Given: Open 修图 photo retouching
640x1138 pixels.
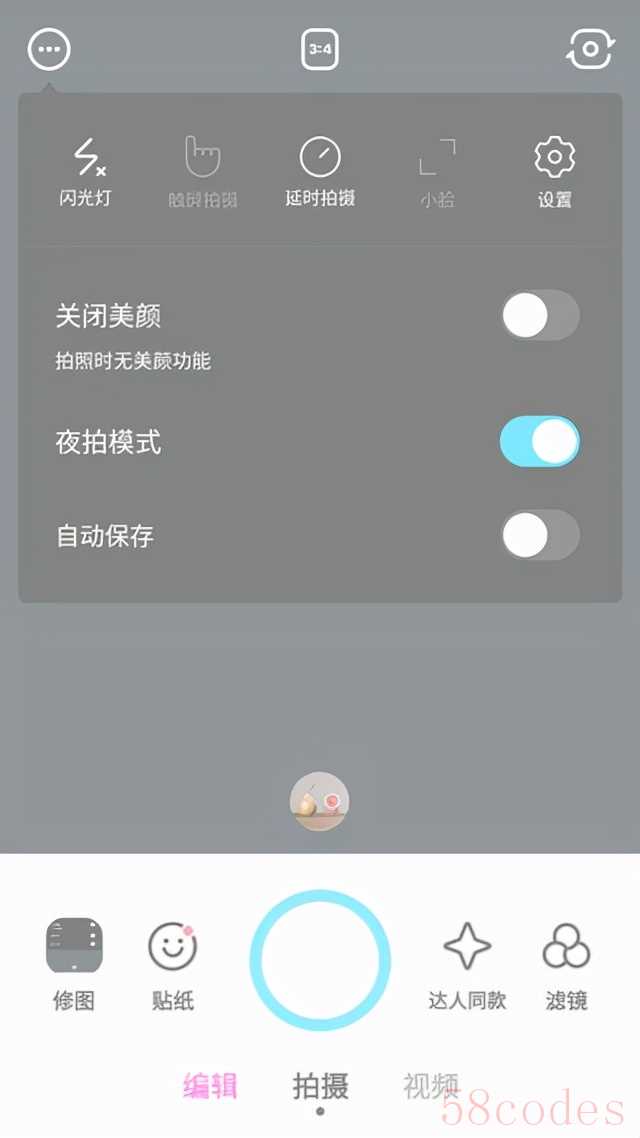Looking at the screenshot, I should [x=75, y=964].
